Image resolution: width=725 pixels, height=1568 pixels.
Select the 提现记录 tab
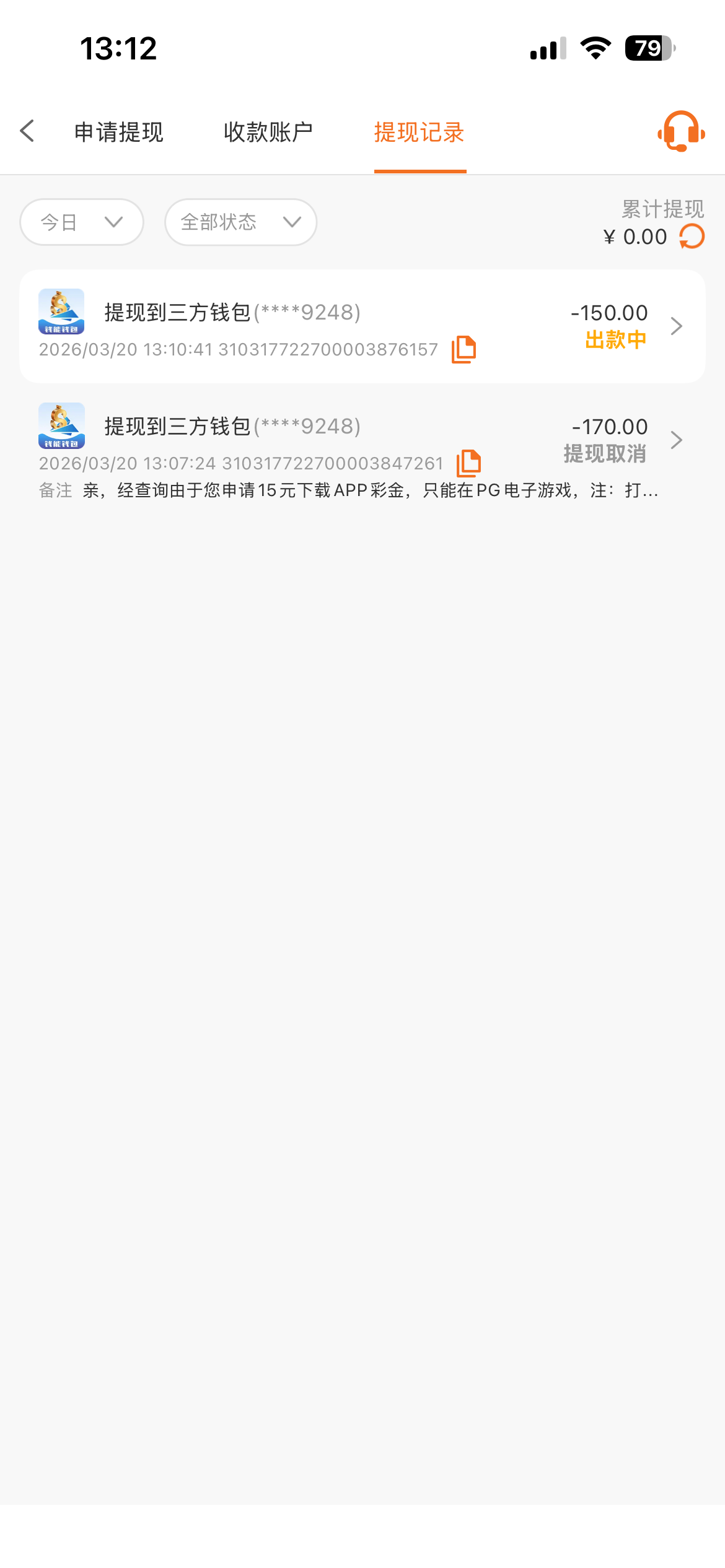click(420, 133)
